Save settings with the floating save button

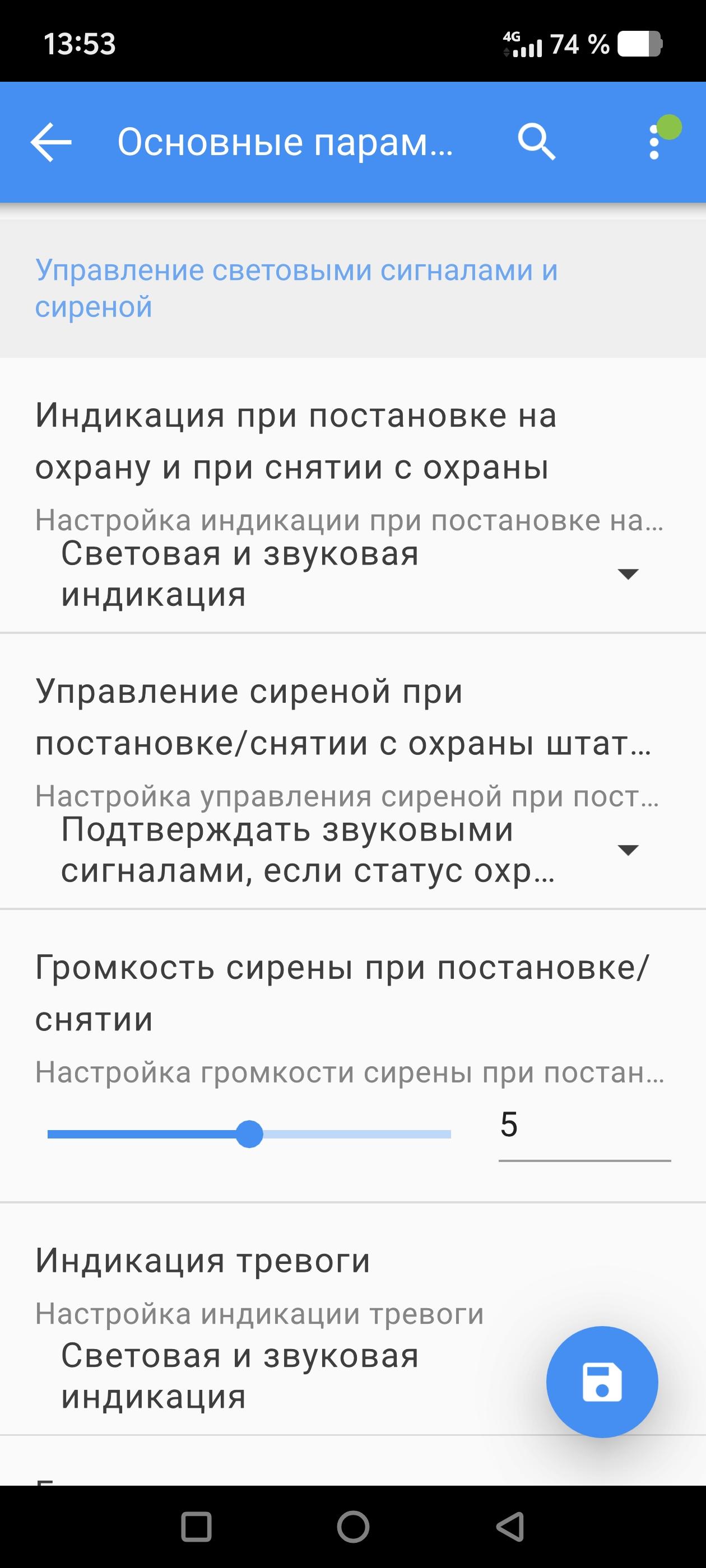point(601,1382)
